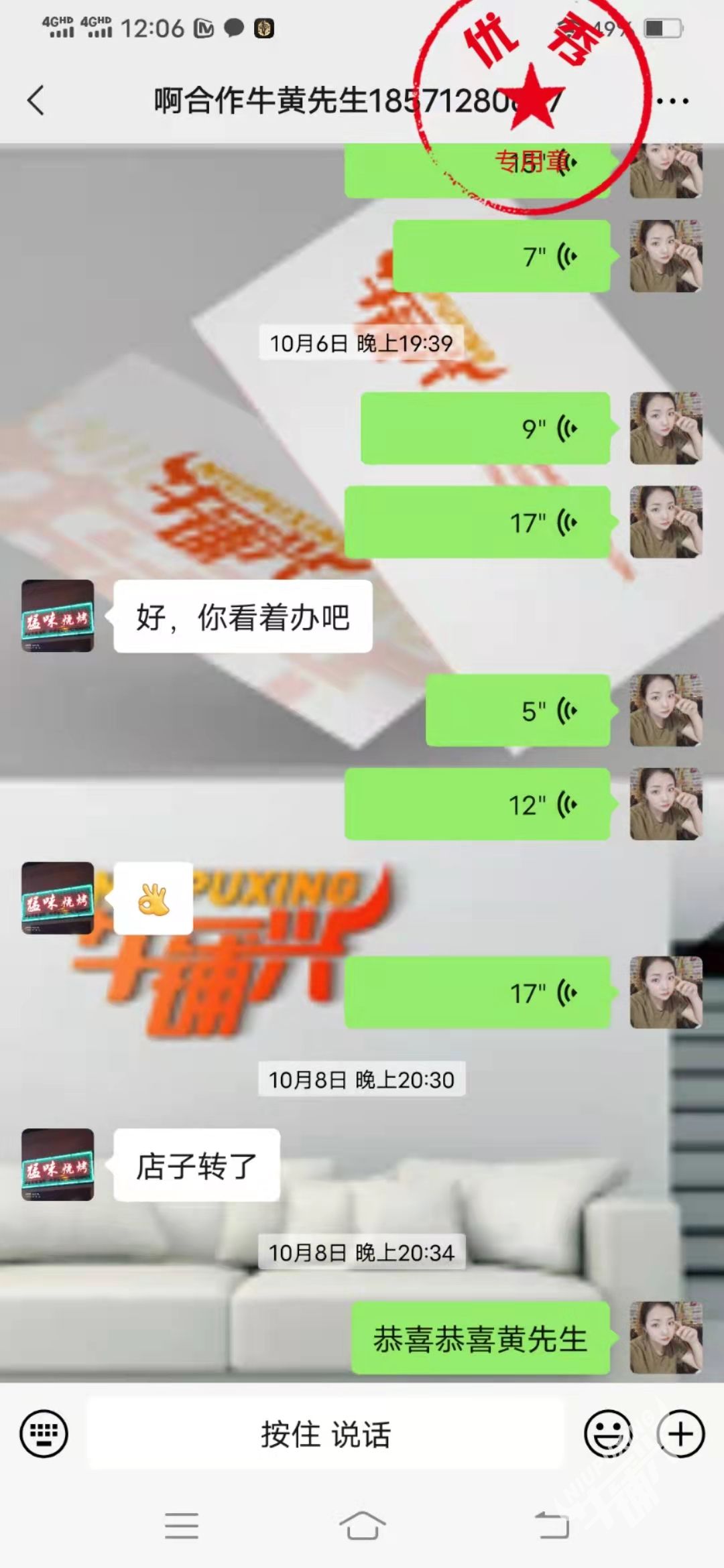Open the emoji picker
This screenshot has width=724, height=1568.
pyautogui.click(x=609, y=1434)
